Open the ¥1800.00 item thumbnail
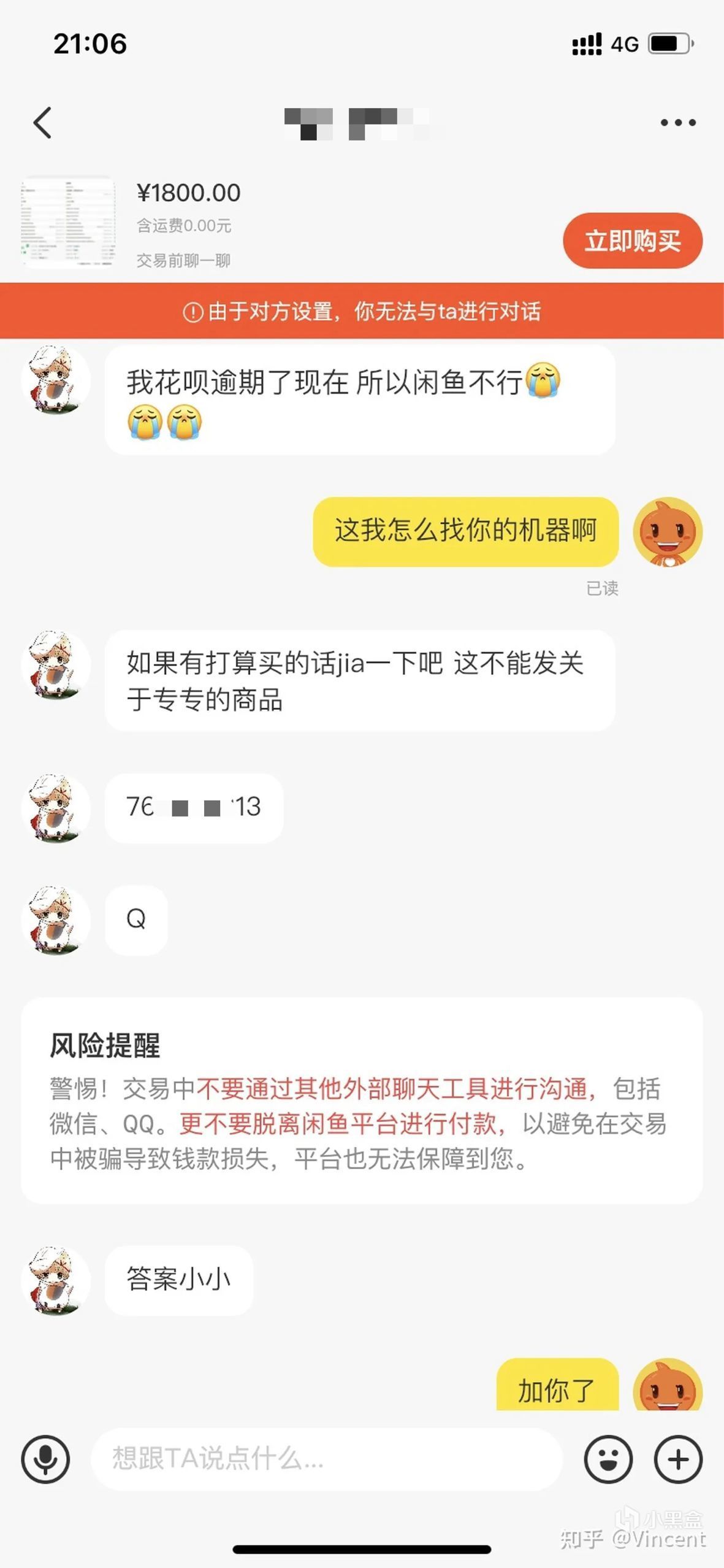This screenshot has height=1568, width=724. click(x=68, y=222)
